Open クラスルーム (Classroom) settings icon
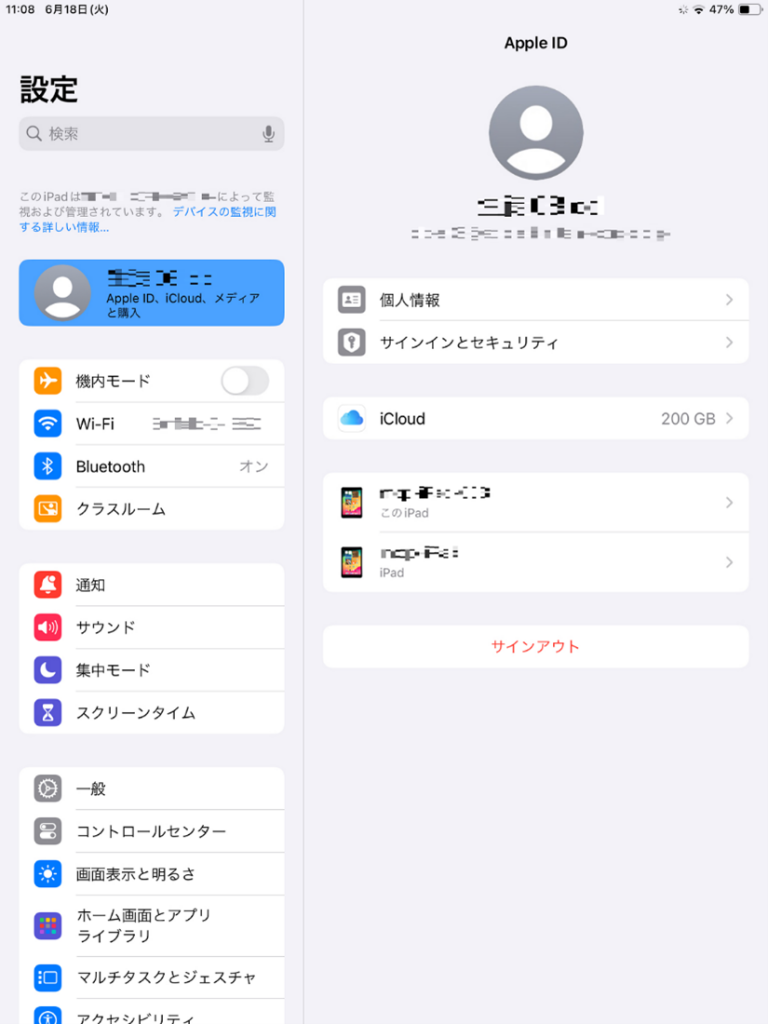Image resolution: width=768 pixels, height=1024 pixels. (x=47, y=509)
